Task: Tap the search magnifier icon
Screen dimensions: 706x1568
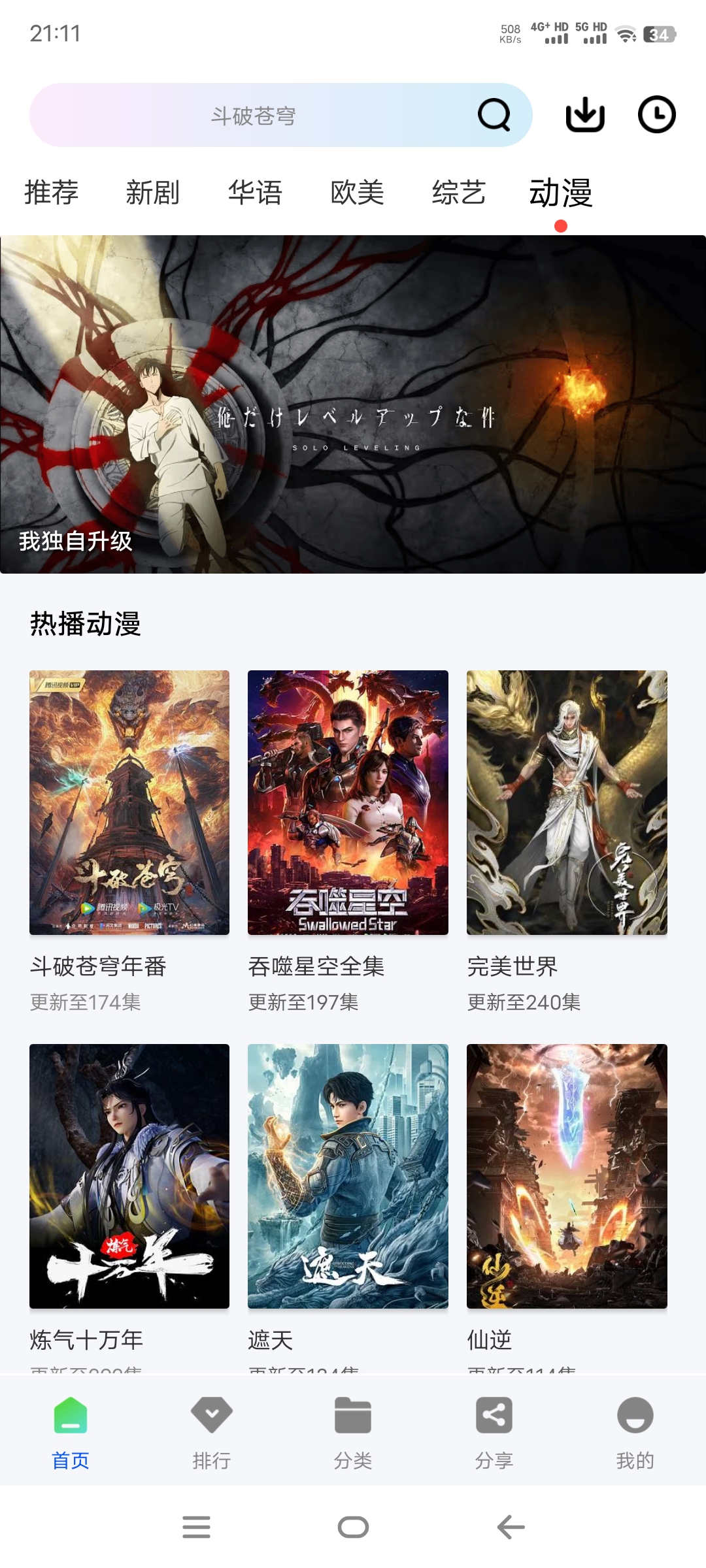Action: (492, 114)
